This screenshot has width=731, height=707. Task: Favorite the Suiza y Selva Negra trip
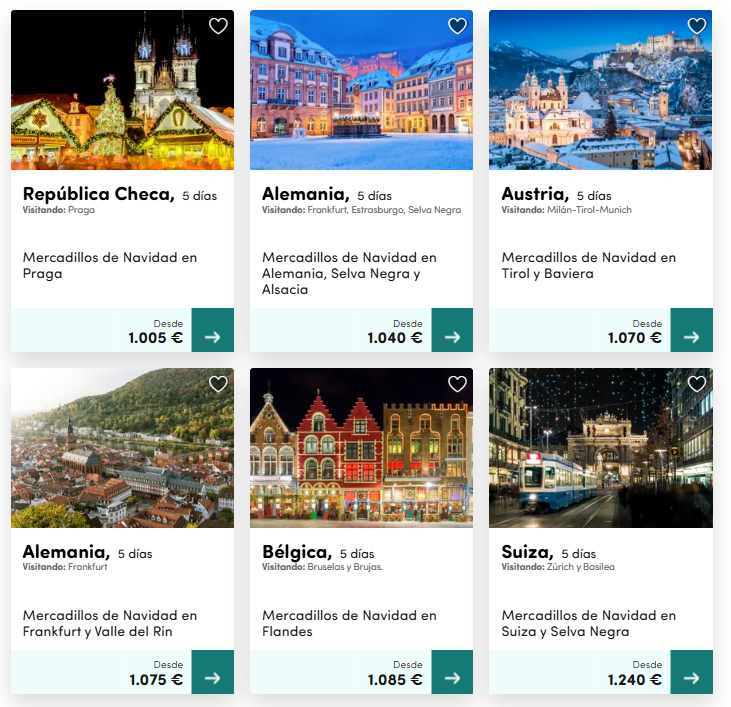697,384
